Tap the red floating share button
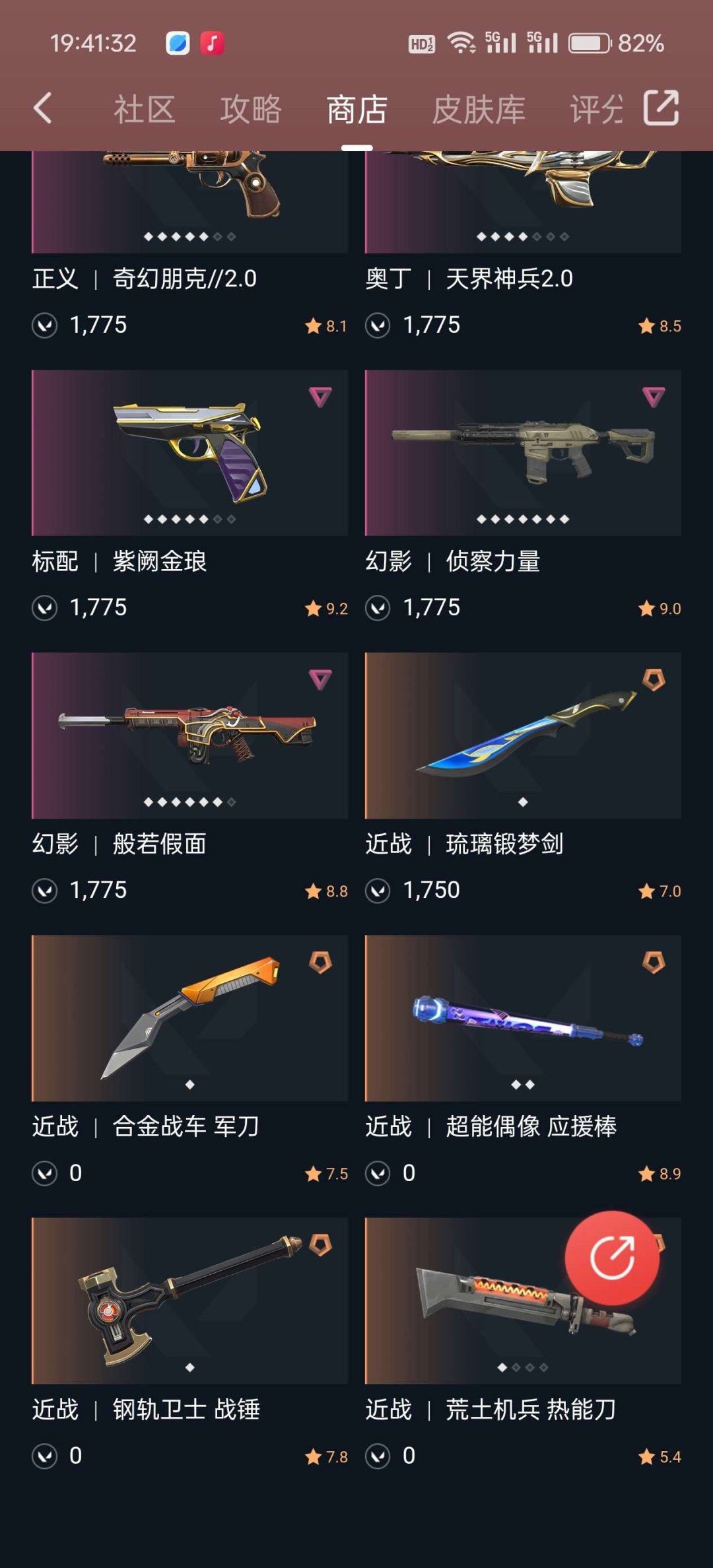Screen dimensions: 713x1568 pos(612,1258)
